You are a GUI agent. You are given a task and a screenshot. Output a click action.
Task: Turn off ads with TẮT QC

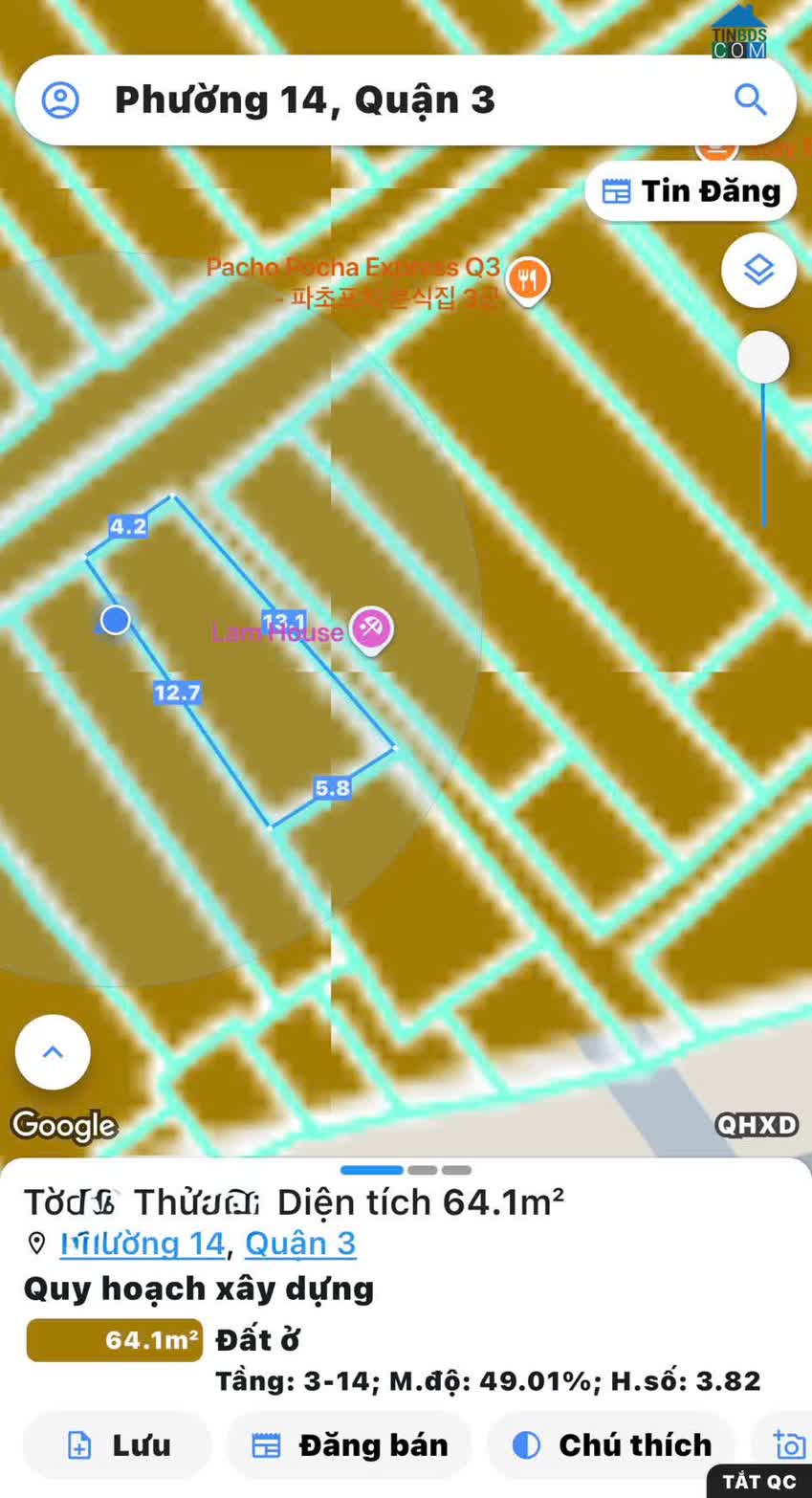click(x=758, y=1481)
